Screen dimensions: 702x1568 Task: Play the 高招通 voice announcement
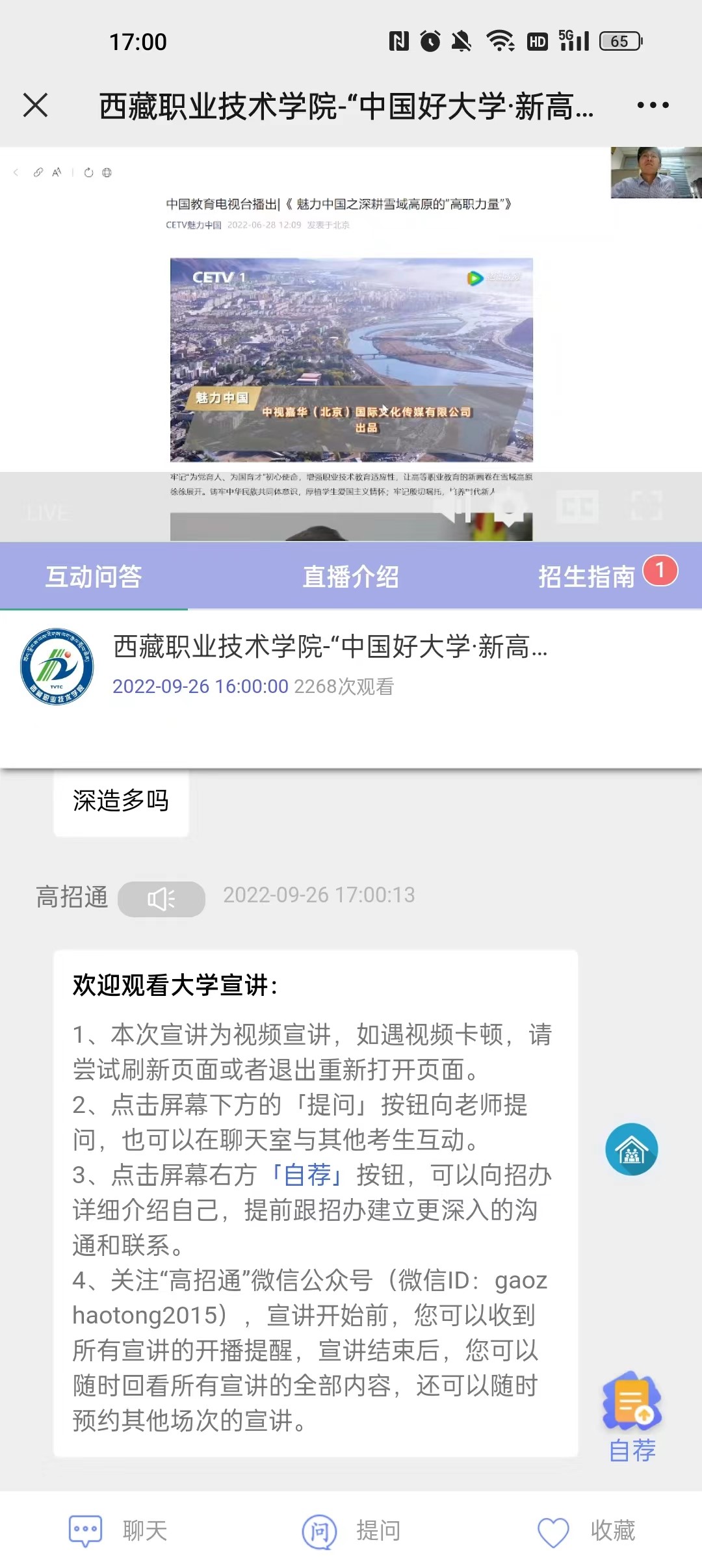click(x=161, y=899)
